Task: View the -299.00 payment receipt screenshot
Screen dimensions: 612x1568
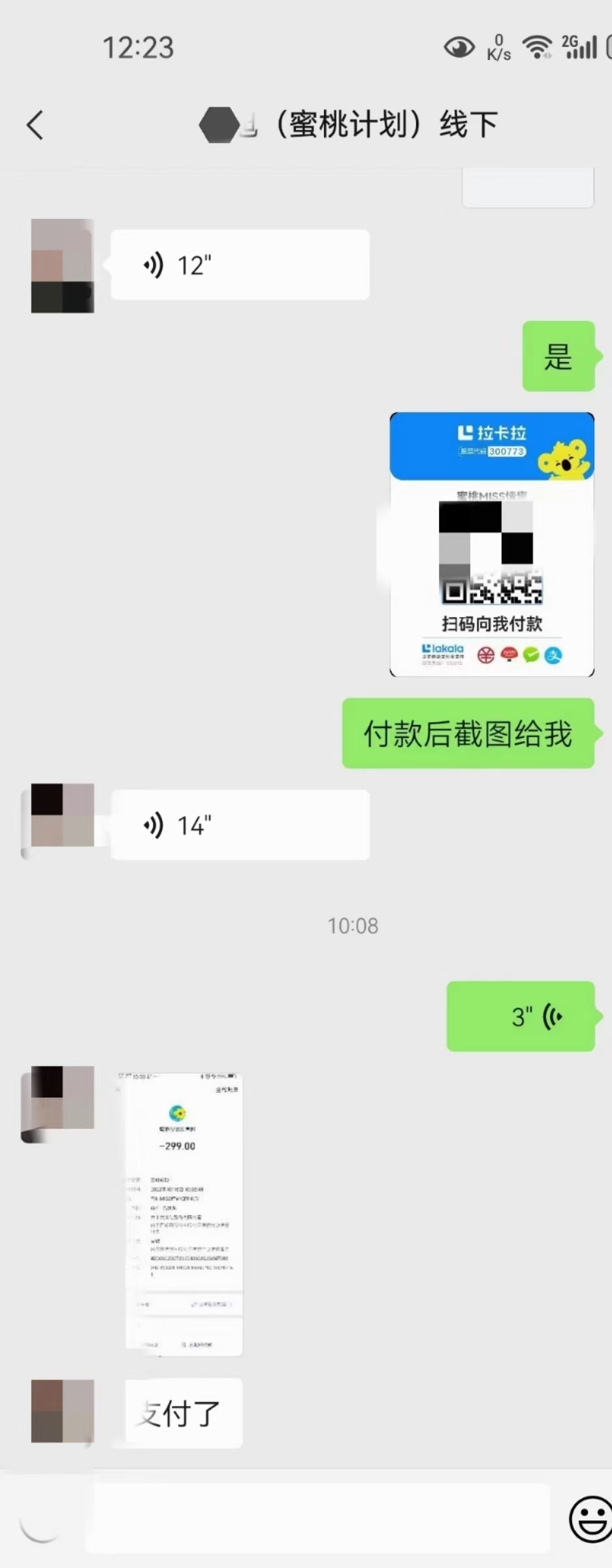Action: (x=184, y=1214)
